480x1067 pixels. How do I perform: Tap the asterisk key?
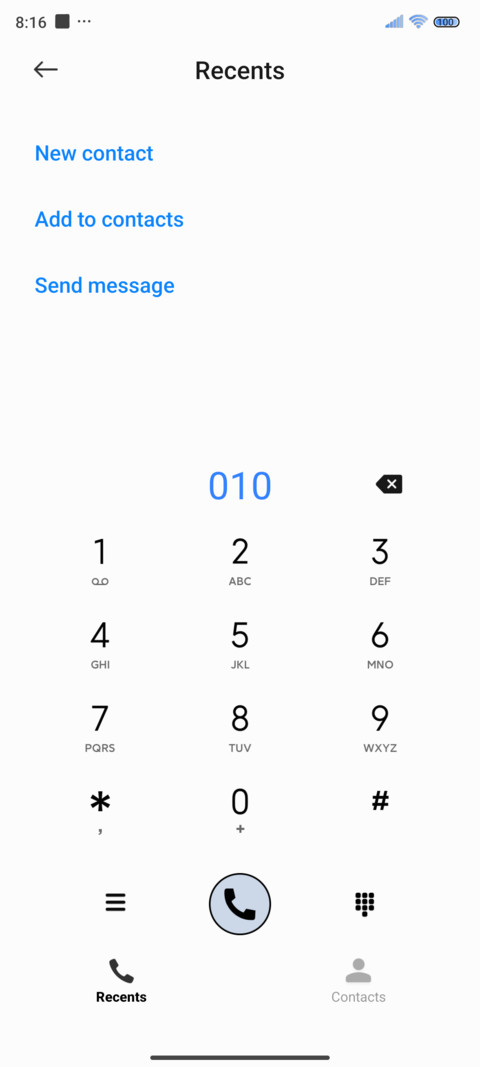pyautogui.click(x=100, y=810)
